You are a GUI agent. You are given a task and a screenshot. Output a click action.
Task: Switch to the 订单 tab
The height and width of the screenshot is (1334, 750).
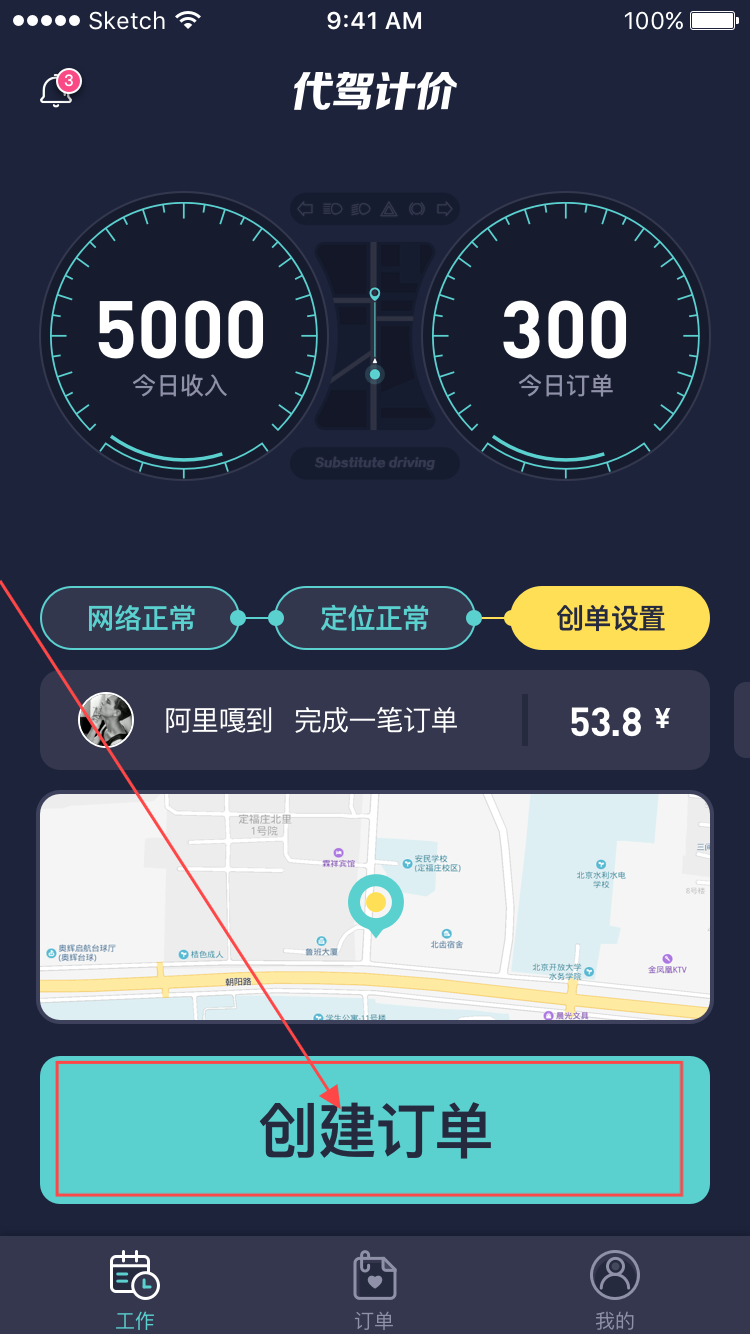374,1288
